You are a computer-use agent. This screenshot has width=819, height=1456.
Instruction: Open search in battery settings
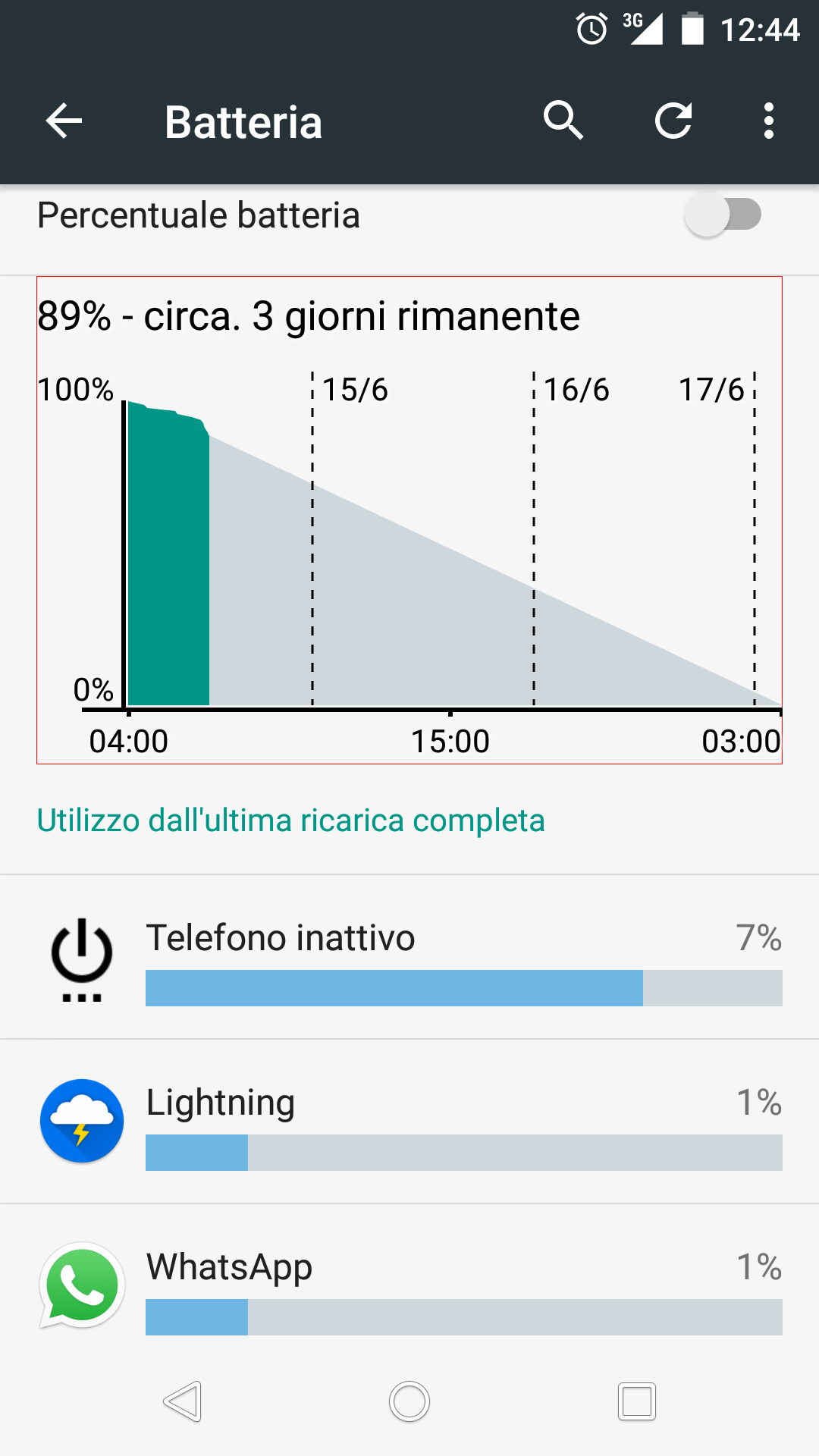(563, 121)
